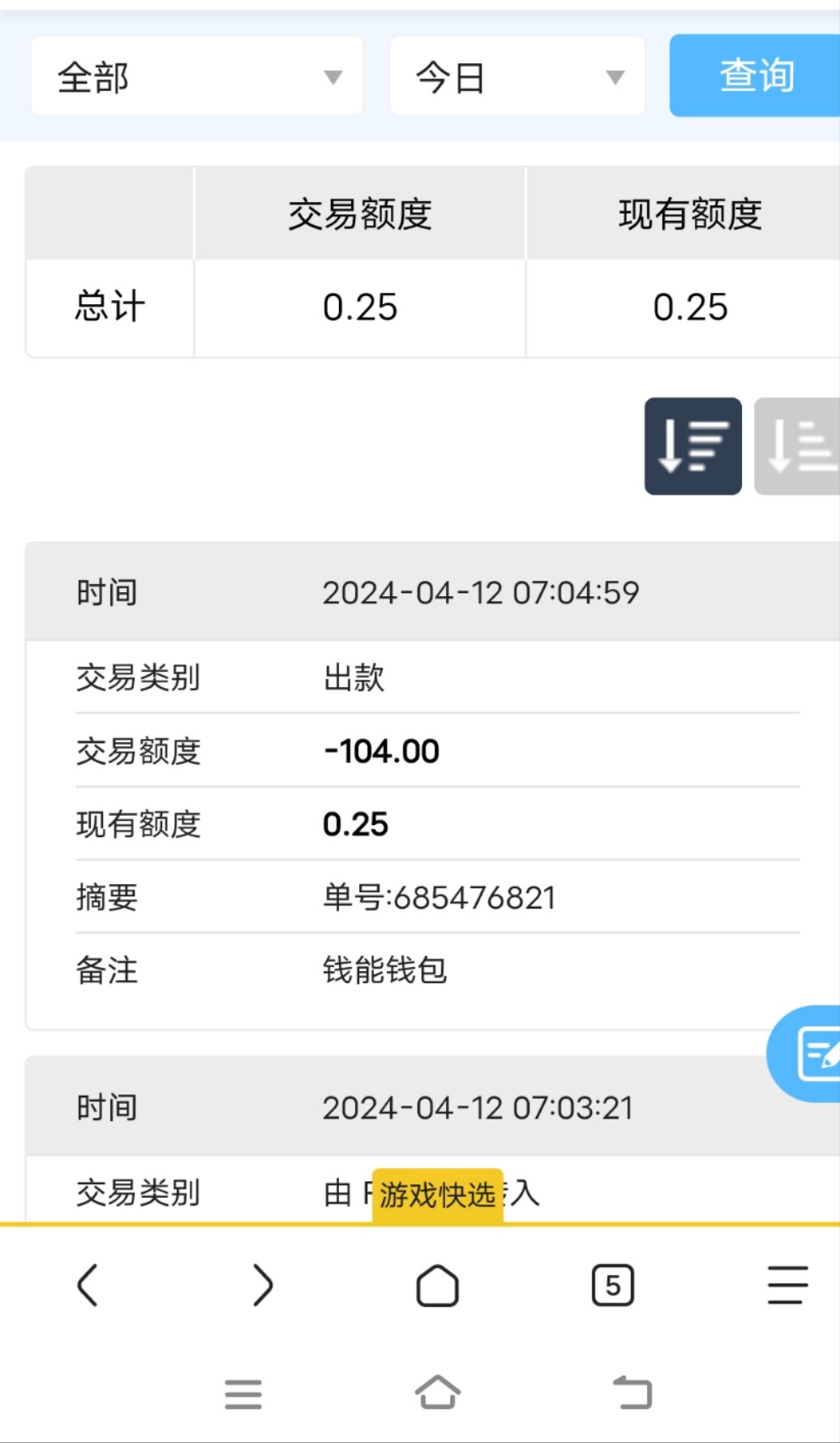840x1443 pixels.
Task: Tap the system return arrow icon
Action: click(633, 1392)
